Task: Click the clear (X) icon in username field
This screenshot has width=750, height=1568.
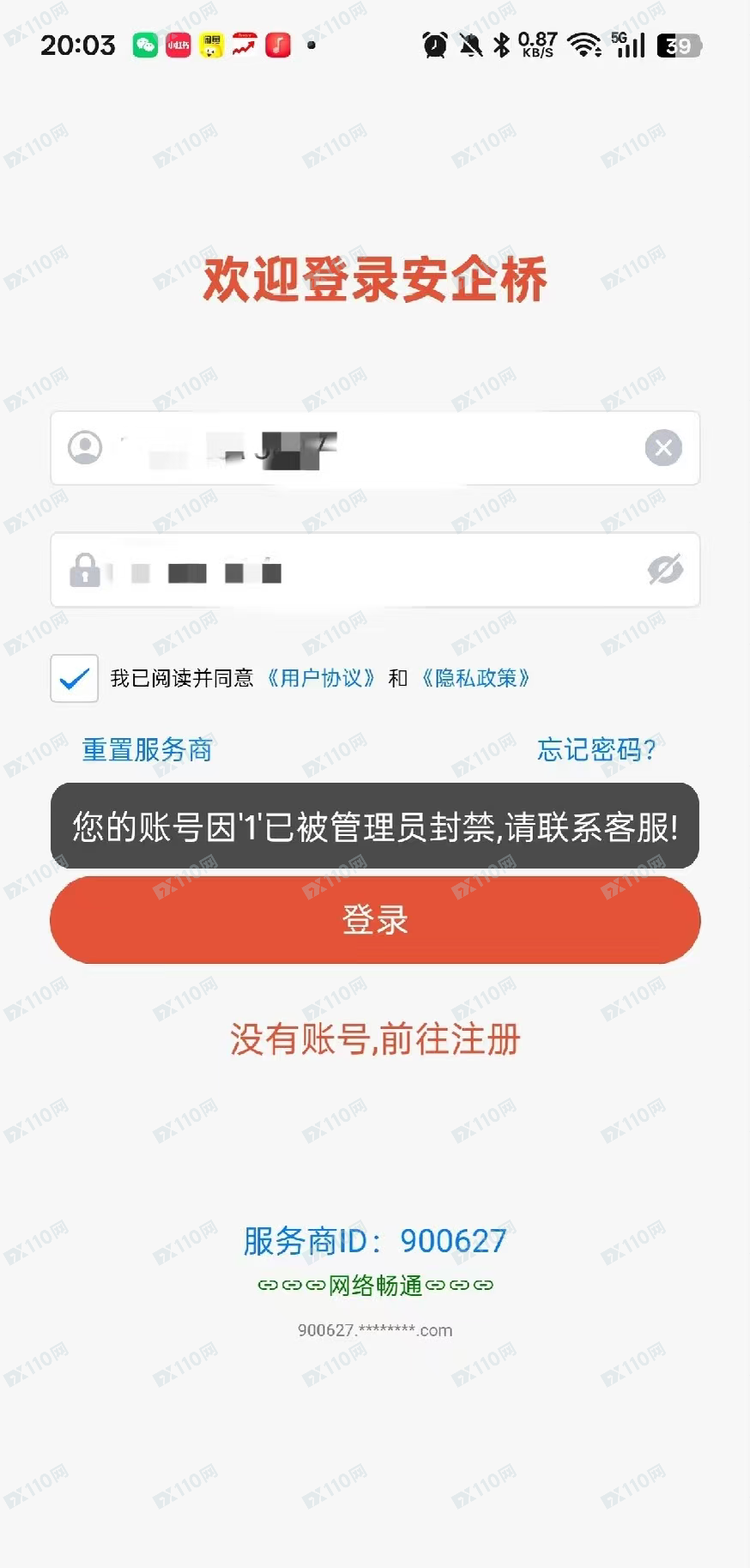Action: click(x=662, y=447)
